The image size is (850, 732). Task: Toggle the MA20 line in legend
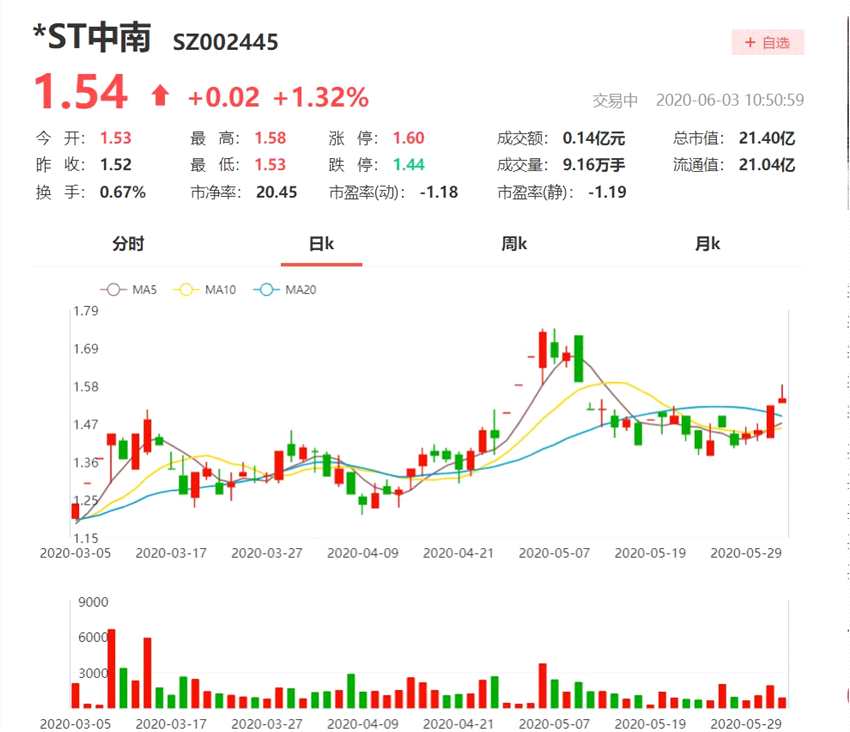click(284, 290)
